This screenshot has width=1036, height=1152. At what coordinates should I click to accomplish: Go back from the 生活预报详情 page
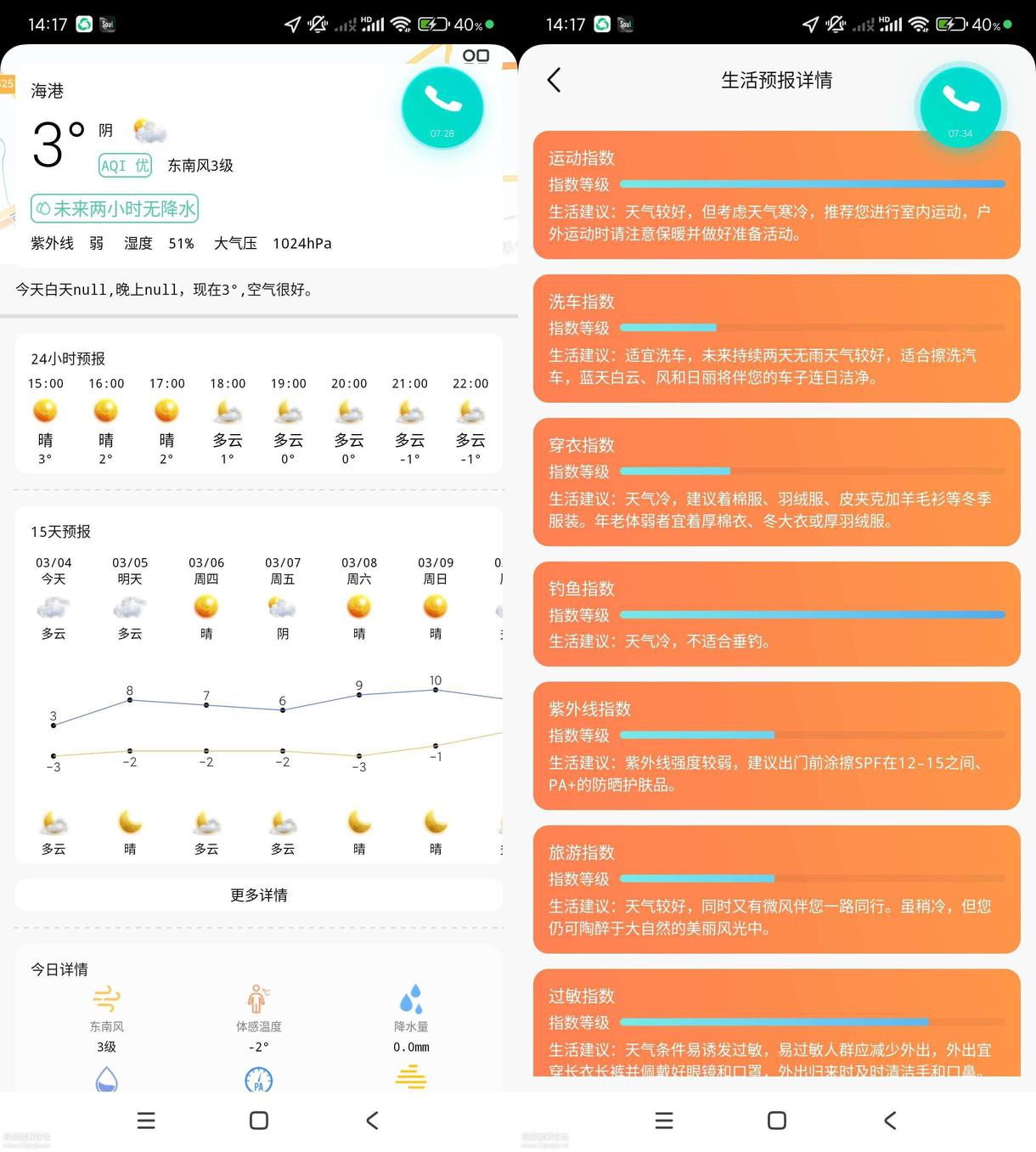tap(554, 80)
